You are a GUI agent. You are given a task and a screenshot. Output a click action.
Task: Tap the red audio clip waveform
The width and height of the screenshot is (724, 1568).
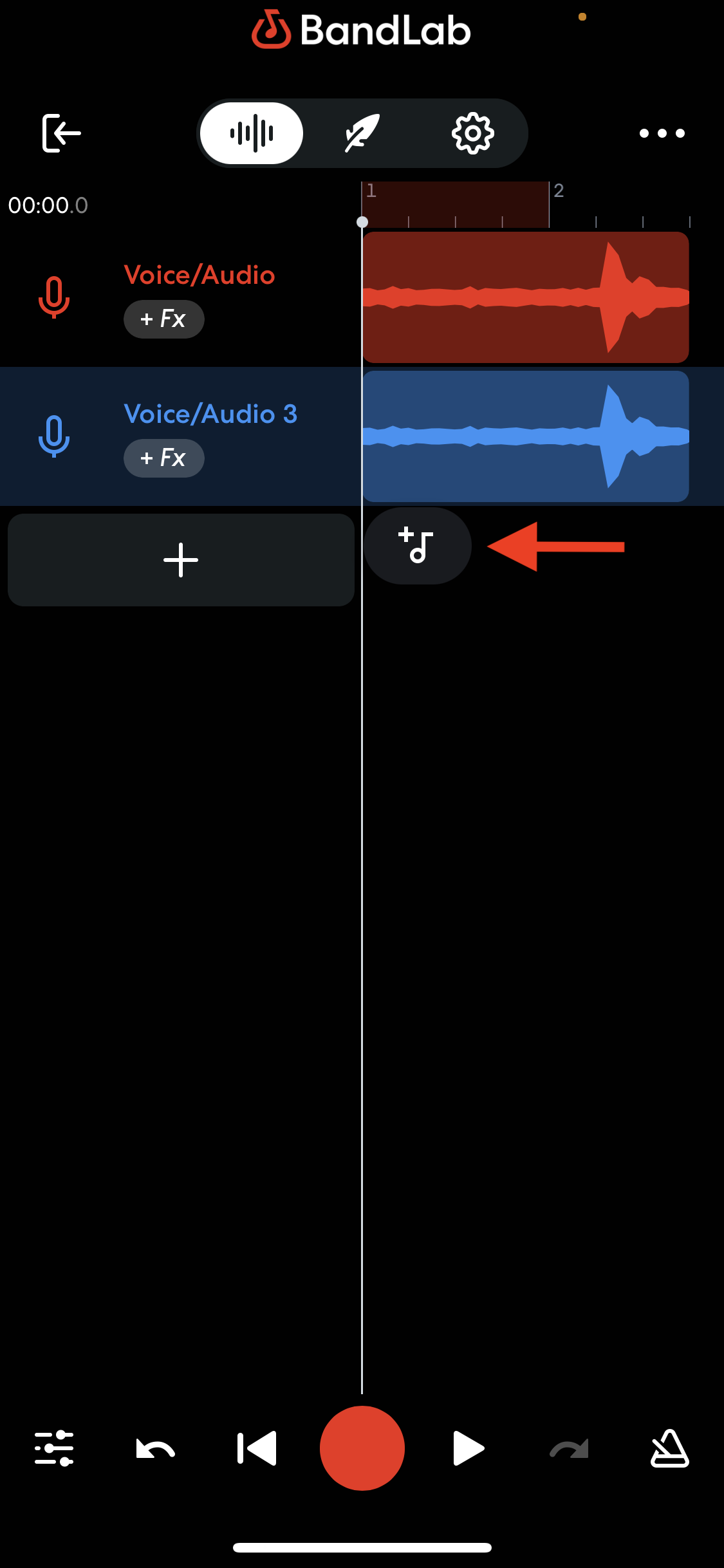point(526,297)
